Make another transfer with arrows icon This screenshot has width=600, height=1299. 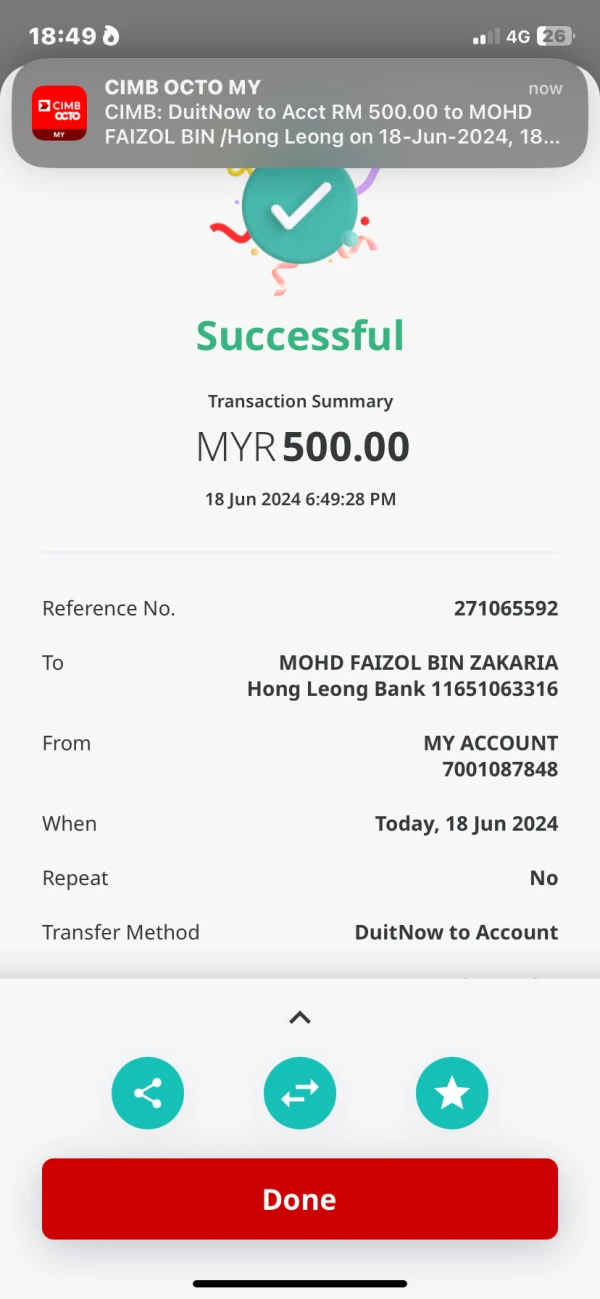[300, 1093]
